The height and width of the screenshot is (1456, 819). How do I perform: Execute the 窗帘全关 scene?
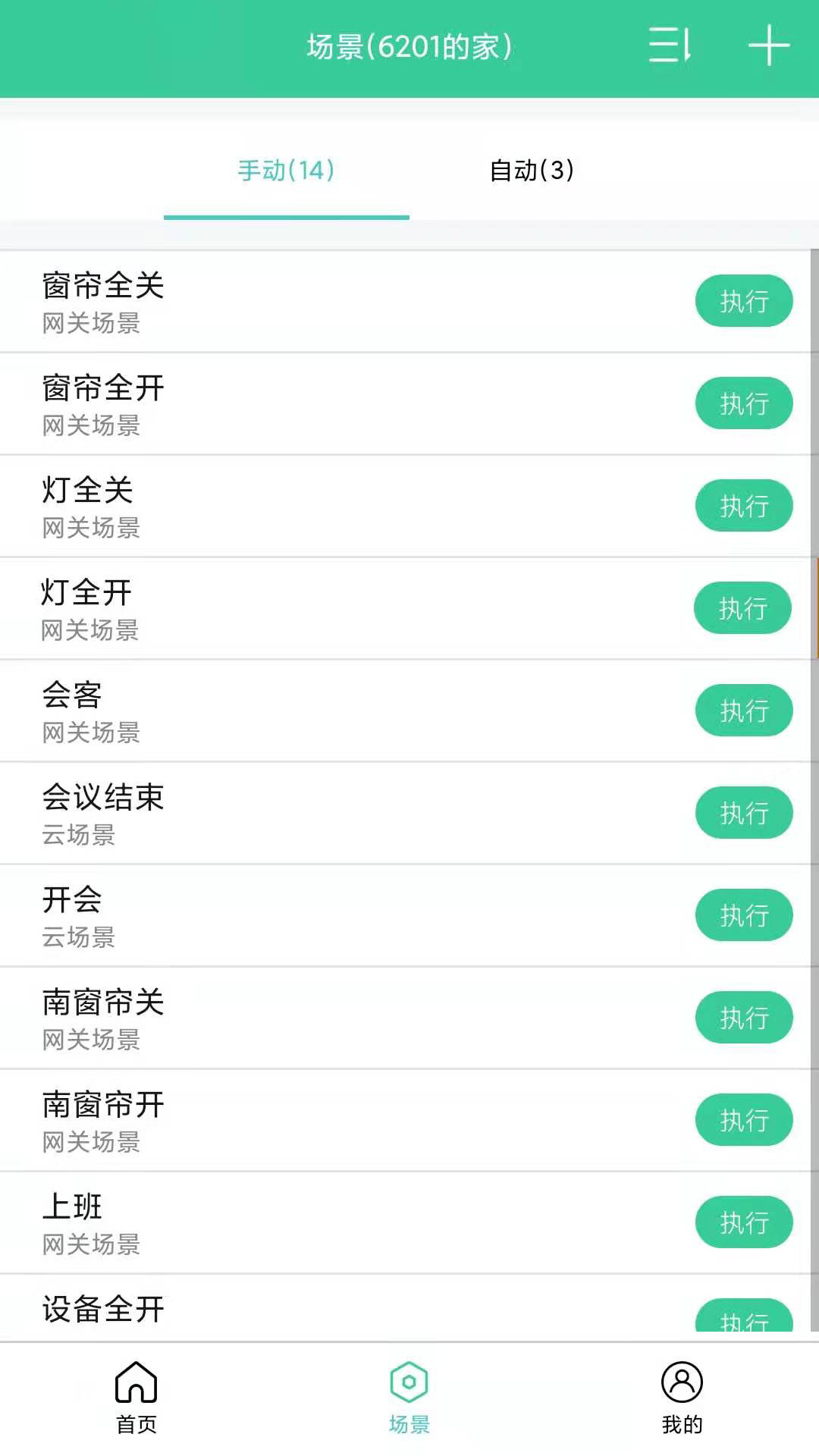pos(744,300)
